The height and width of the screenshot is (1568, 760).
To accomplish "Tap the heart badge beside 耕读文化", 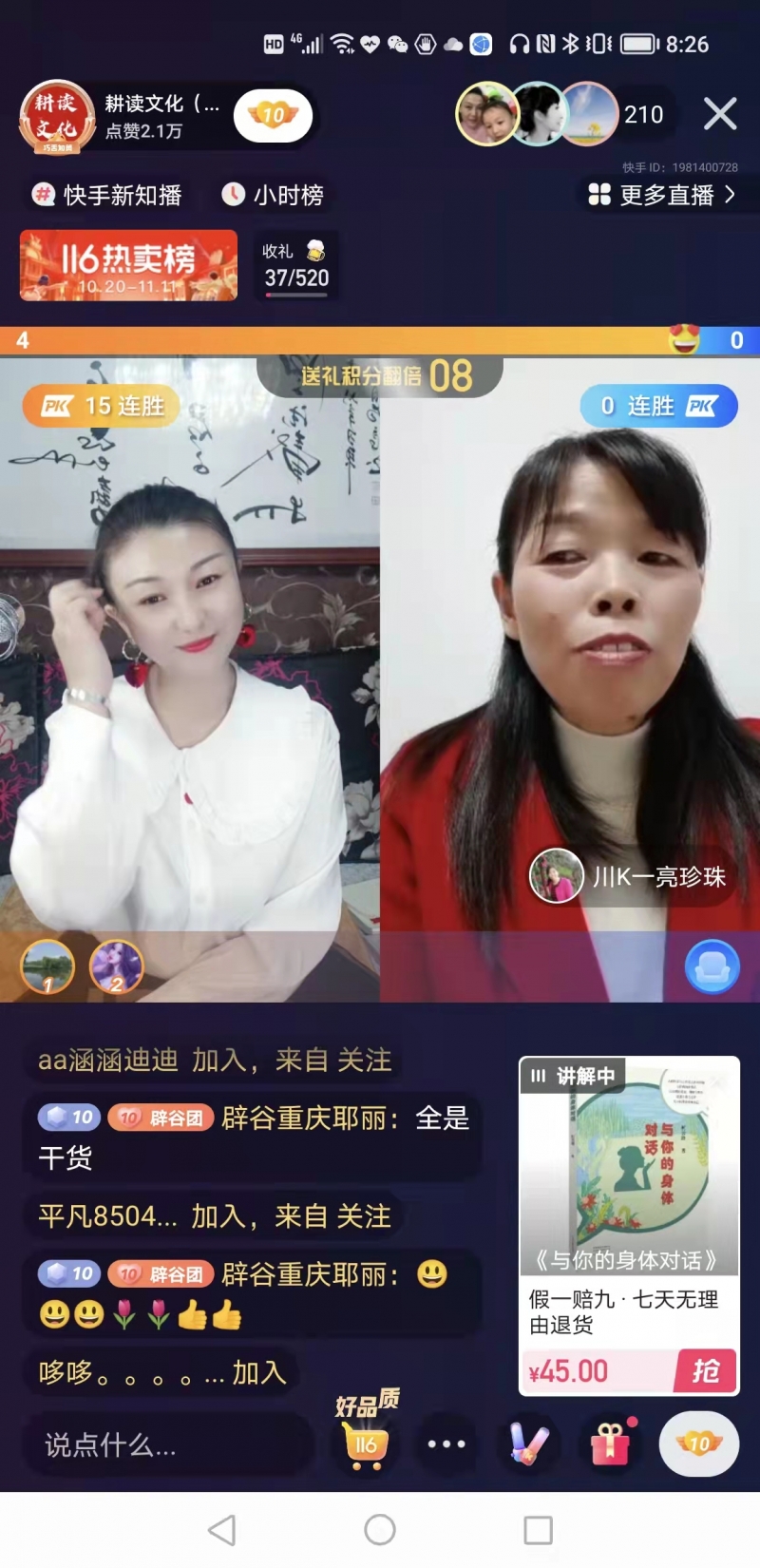I will coord(274,116).
